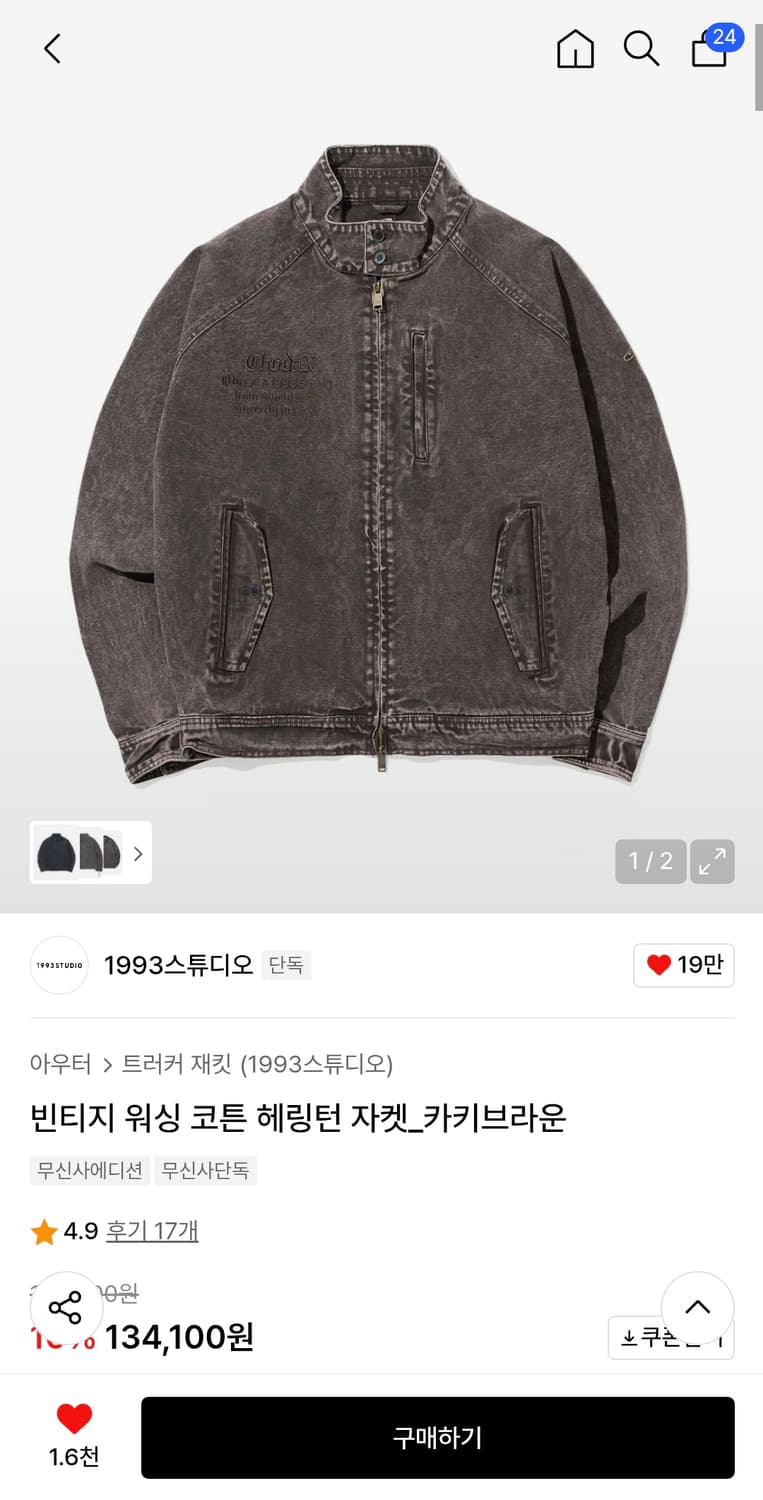Select the 무신사에디션 label
763x1500 pixels.
point(89,1170)
